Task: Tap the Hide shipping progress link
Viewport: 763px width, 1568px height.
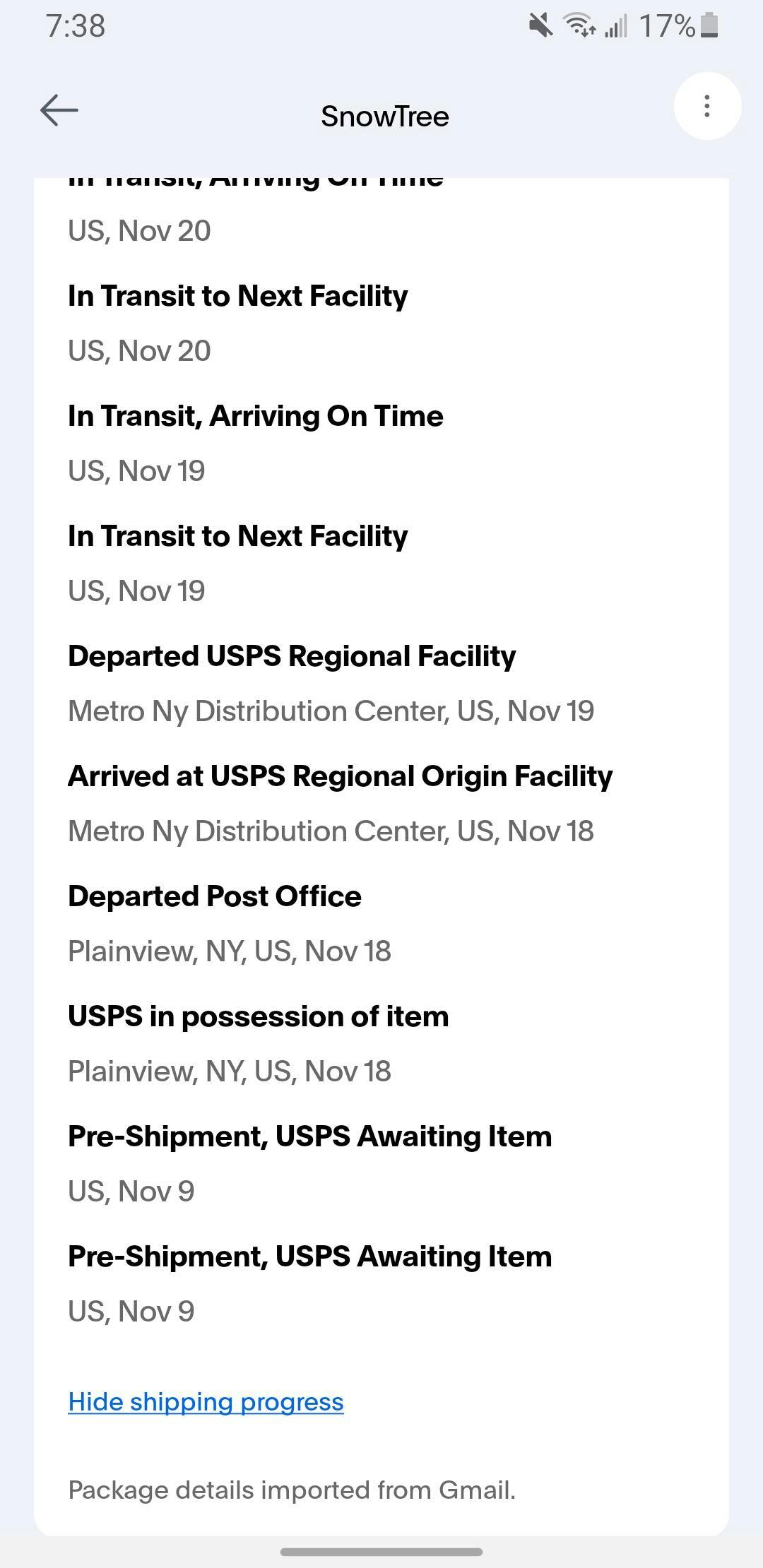Action: coord(206,1402)
